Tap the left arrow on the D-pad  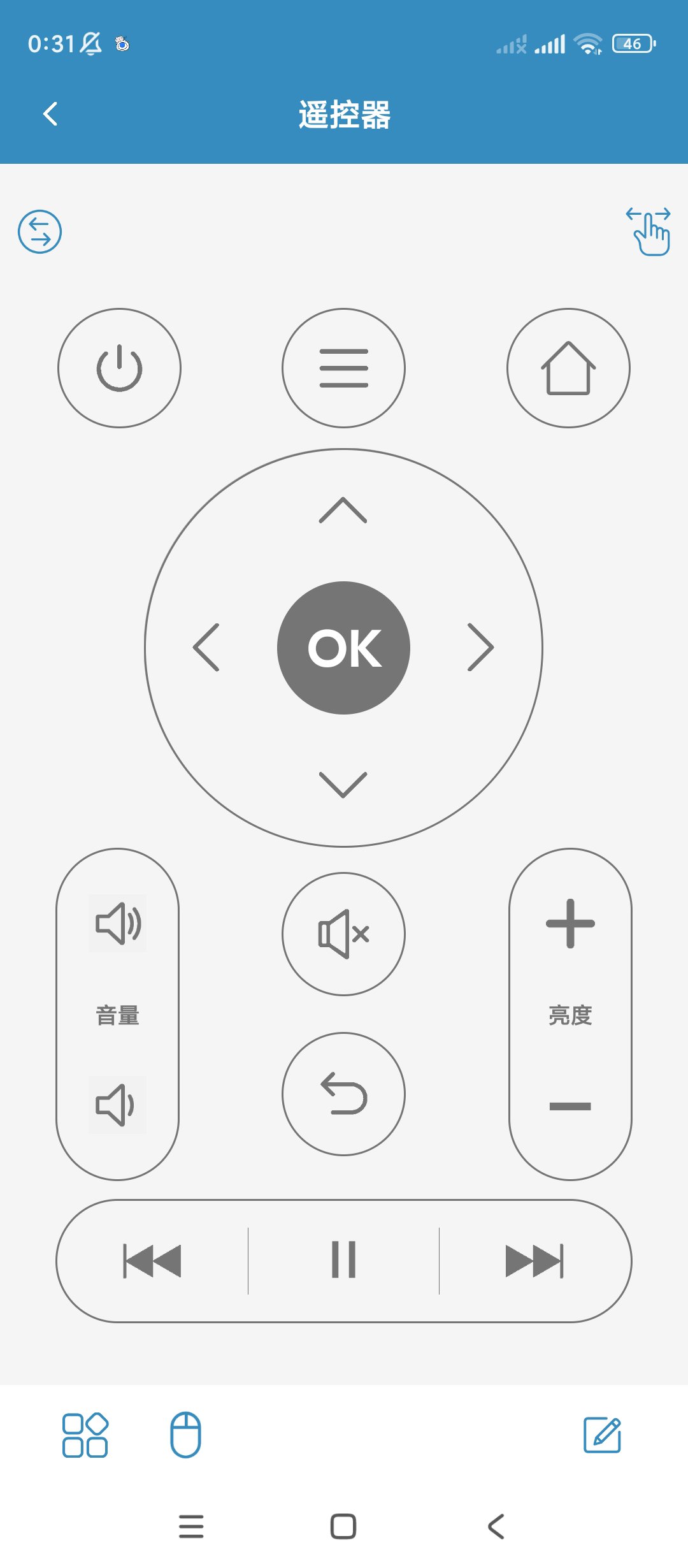(x=206, y=648)
